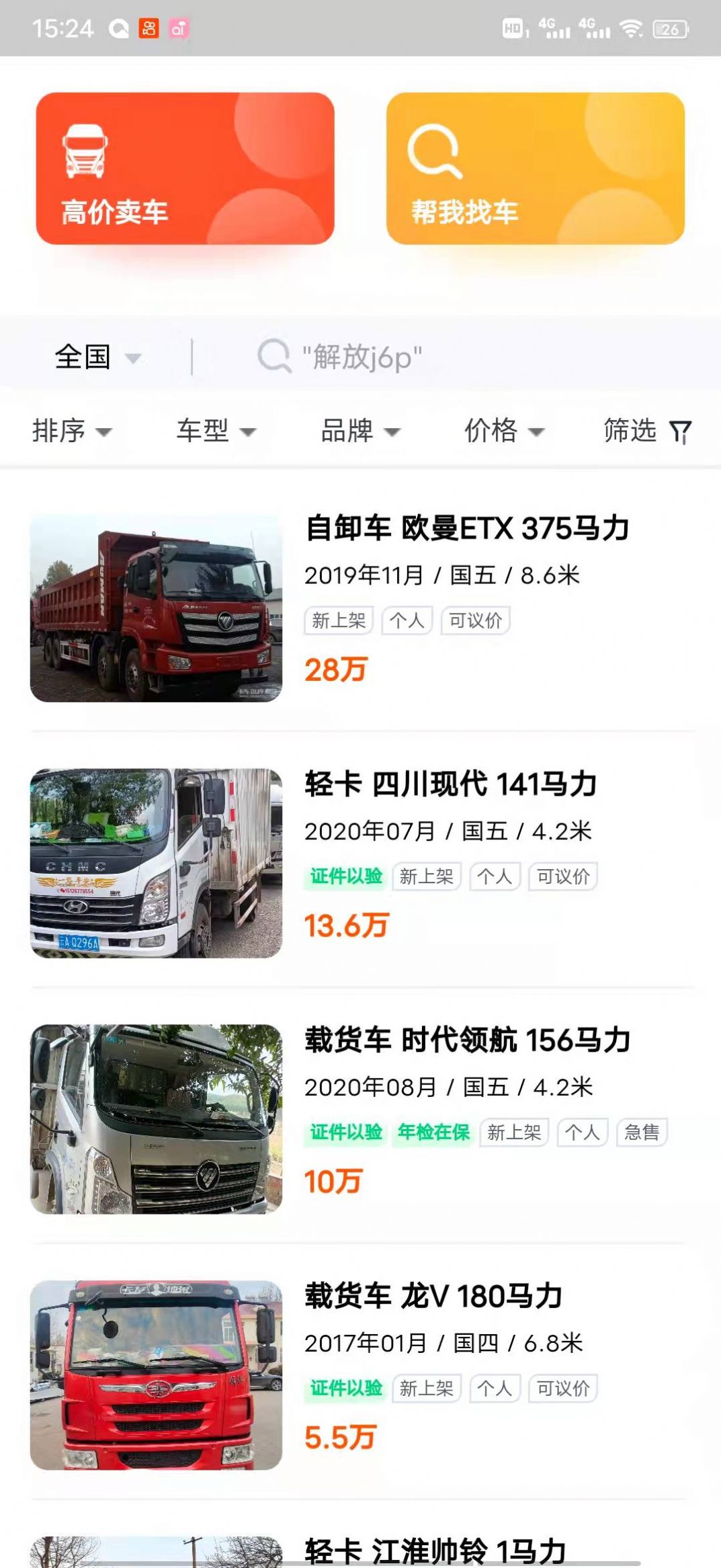Tap the truck icon on 高价卖车 banner

click(85, 149)
